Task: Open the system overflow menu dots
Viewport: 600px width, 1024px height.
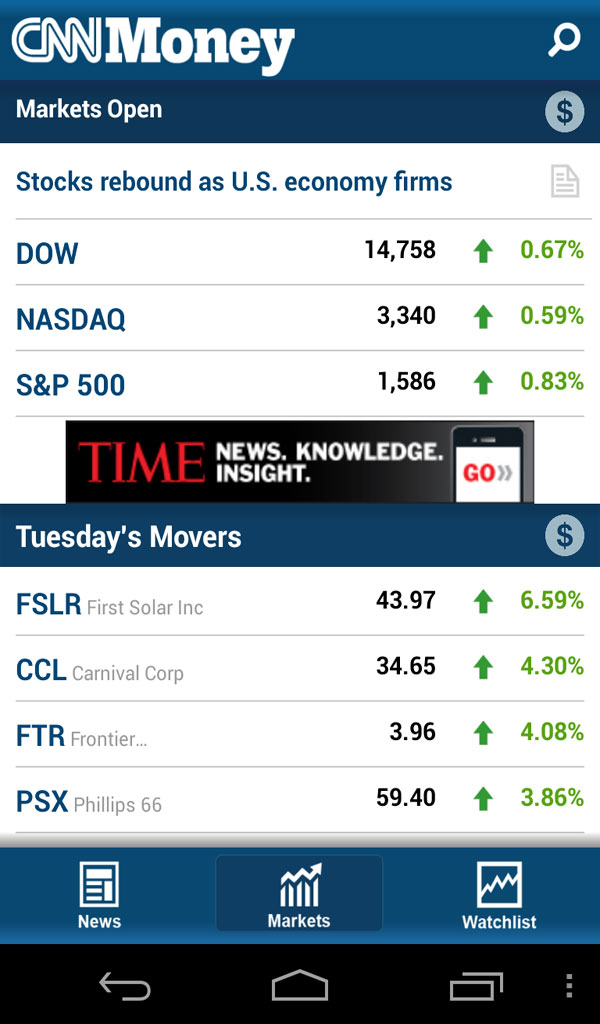Action: tap(569, 986)
